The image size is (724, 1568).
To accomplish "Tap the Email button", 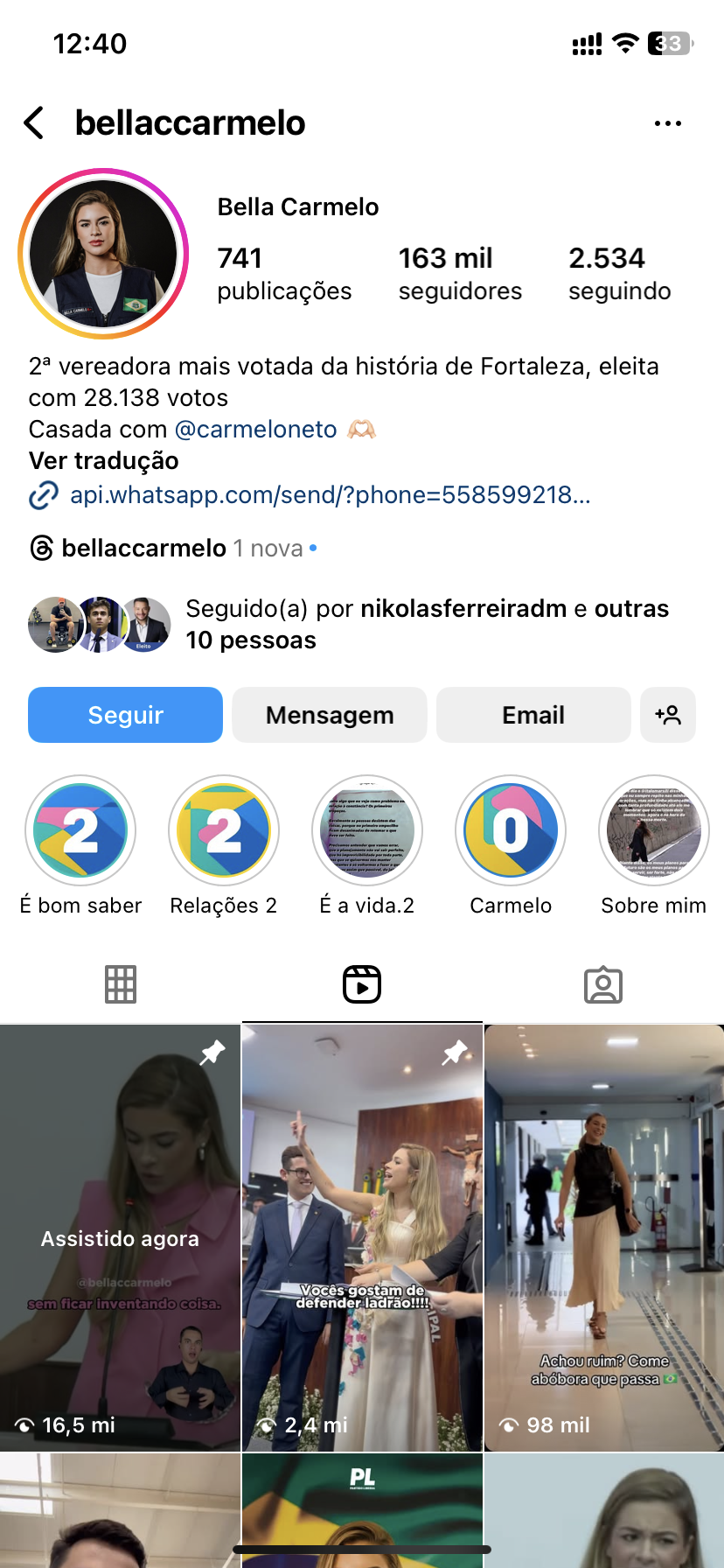I will (x=533, y=715).
